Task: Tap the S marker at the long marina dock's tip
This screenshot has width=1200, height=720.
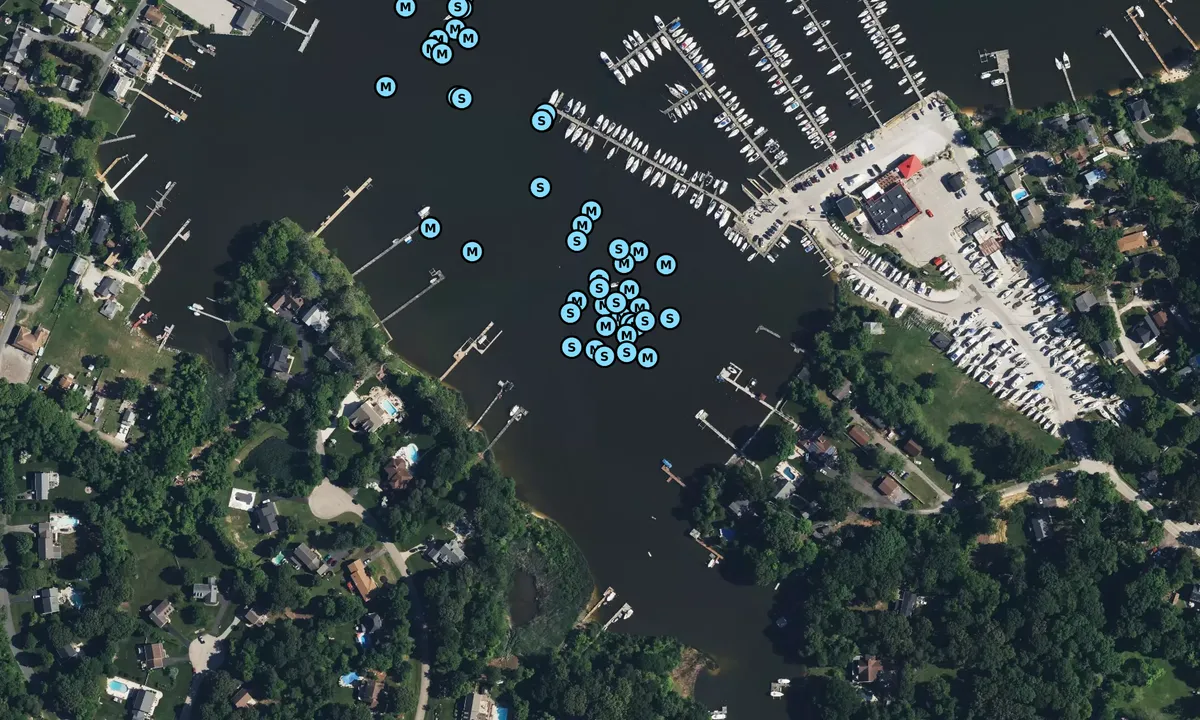Action: [541, 121]
